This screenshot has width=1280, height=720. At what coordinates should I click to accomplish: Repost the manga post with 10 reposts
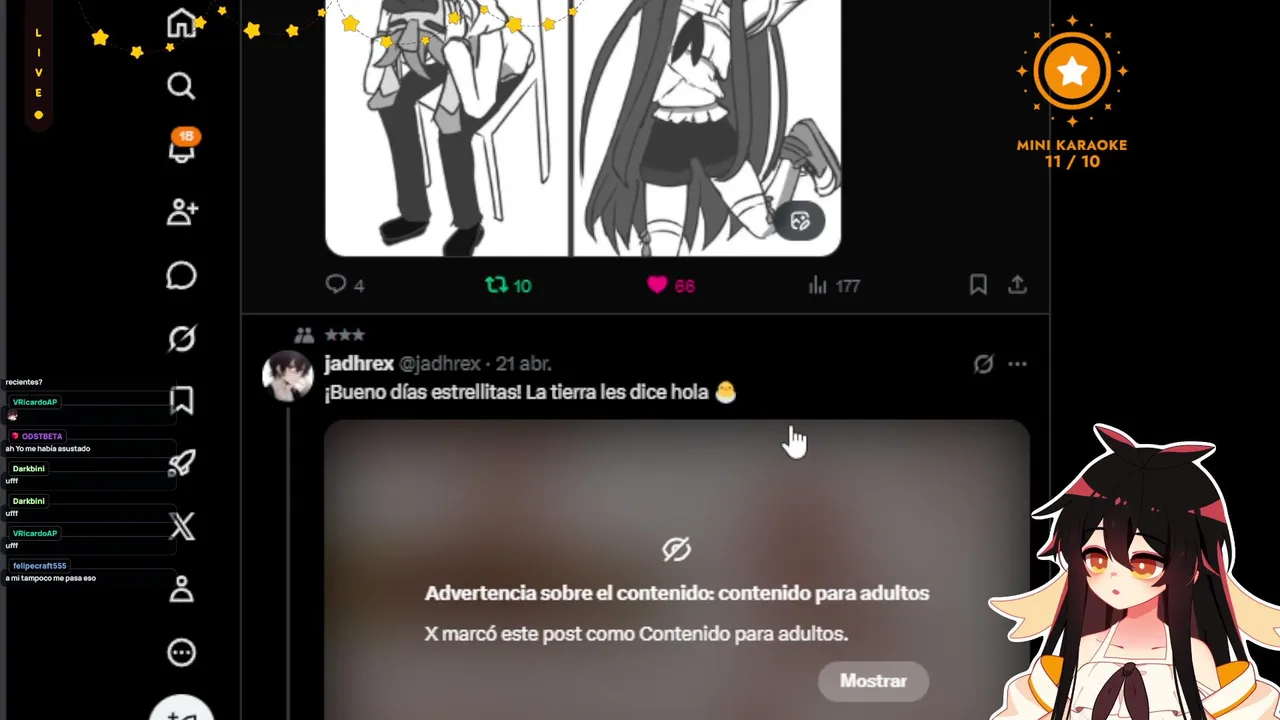coord(496,285)
